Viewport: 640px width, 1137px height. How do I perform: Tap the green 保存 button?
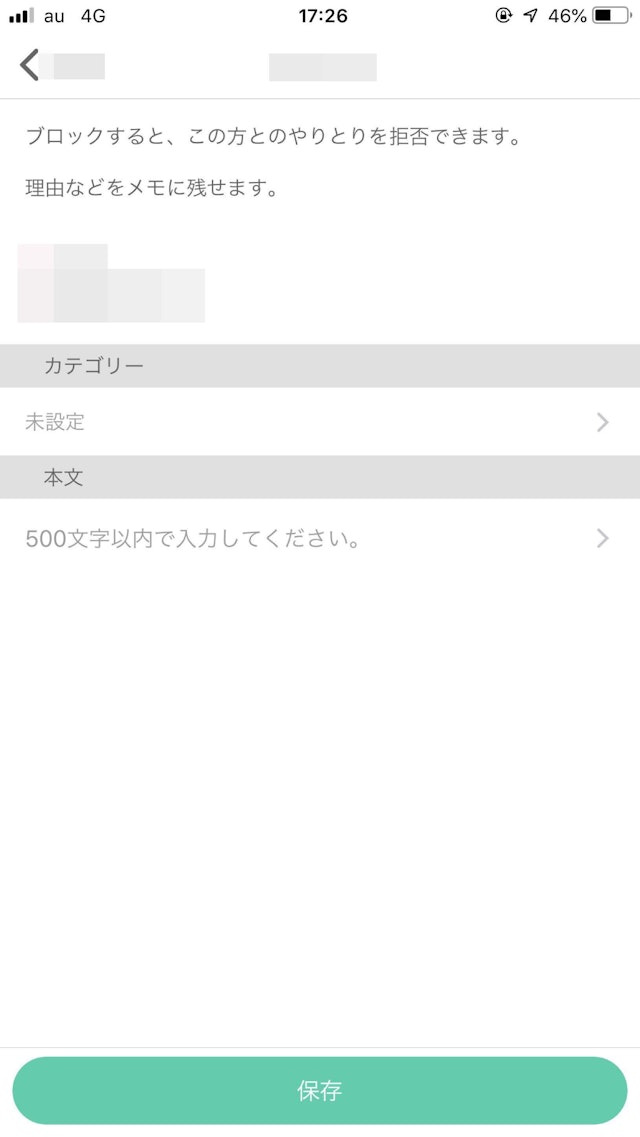click(319, 1090)
